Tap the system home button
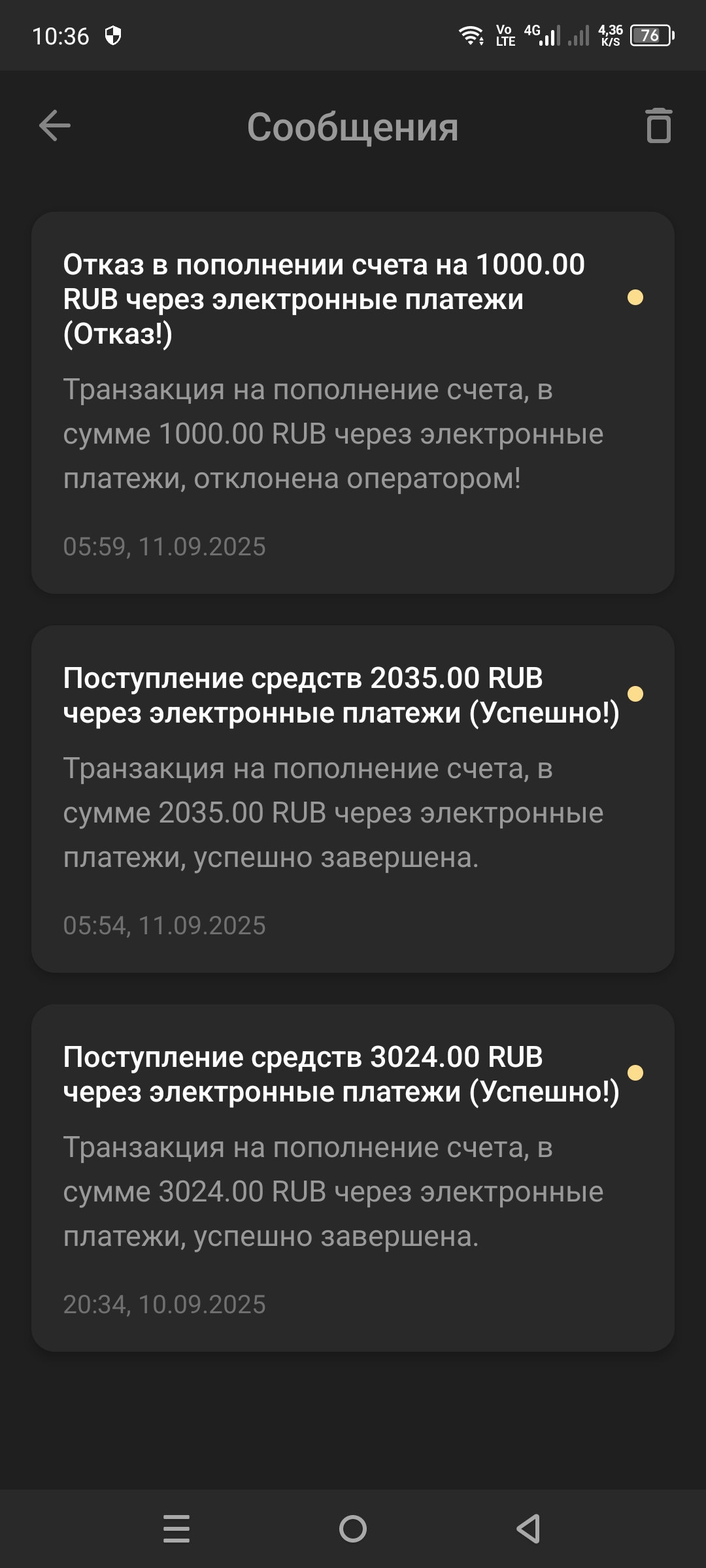The width and height of the screenshot is (706, 1568). point(353,1529)
